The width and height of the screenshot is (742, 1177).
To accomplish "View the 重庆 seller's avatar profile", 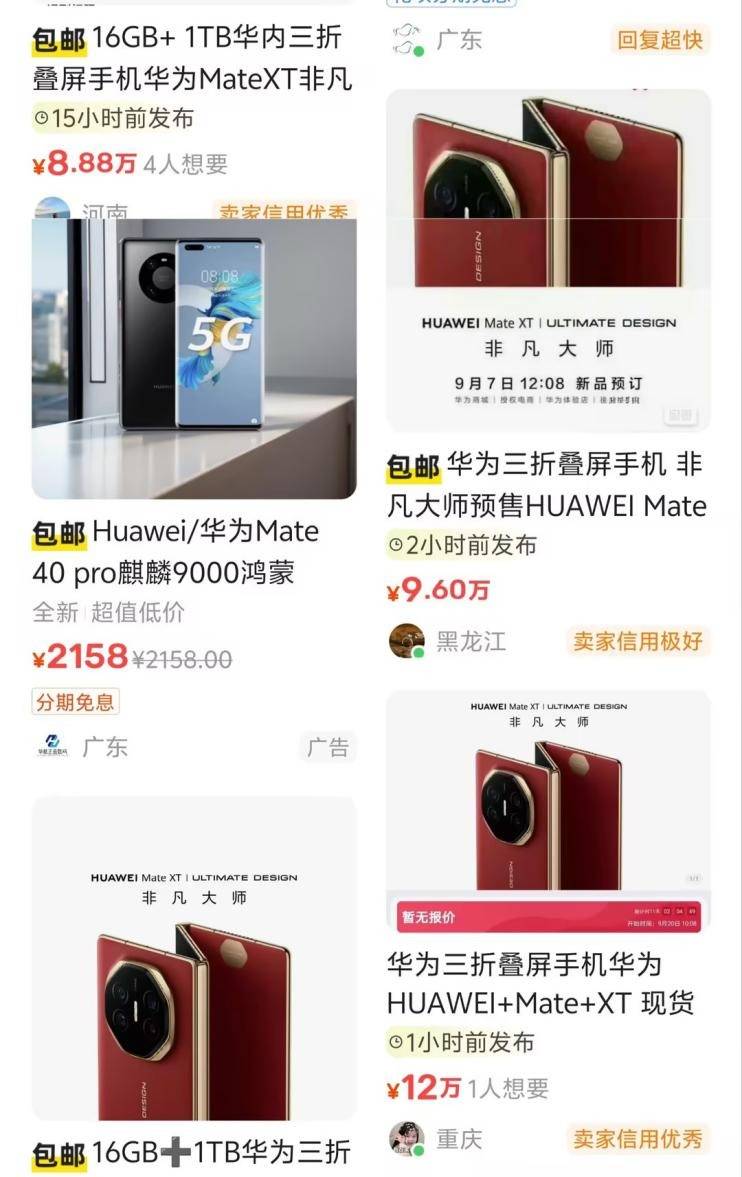I will click(406, 1138).
